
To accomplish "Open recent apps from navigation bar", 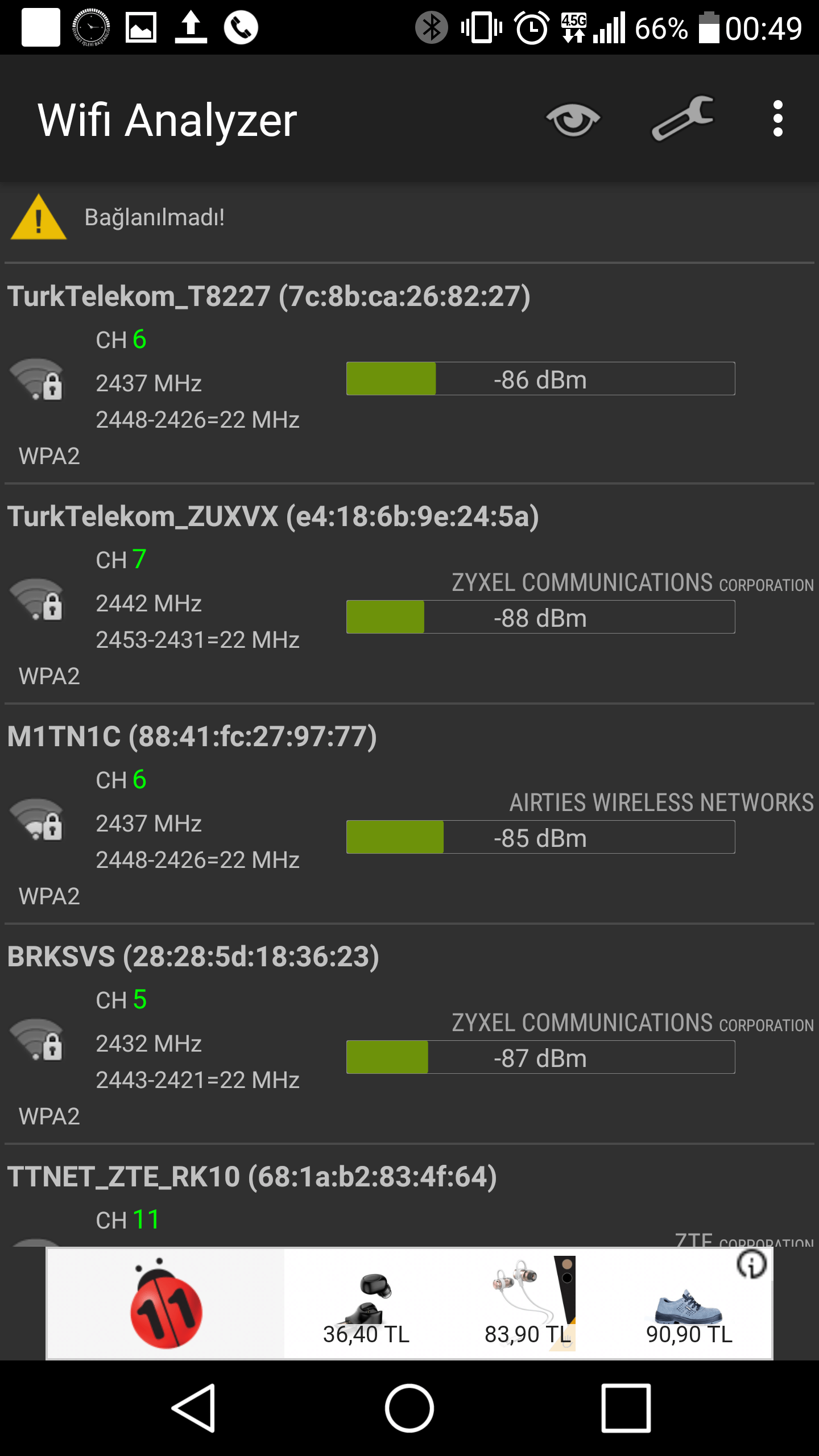I will 626,1408.
